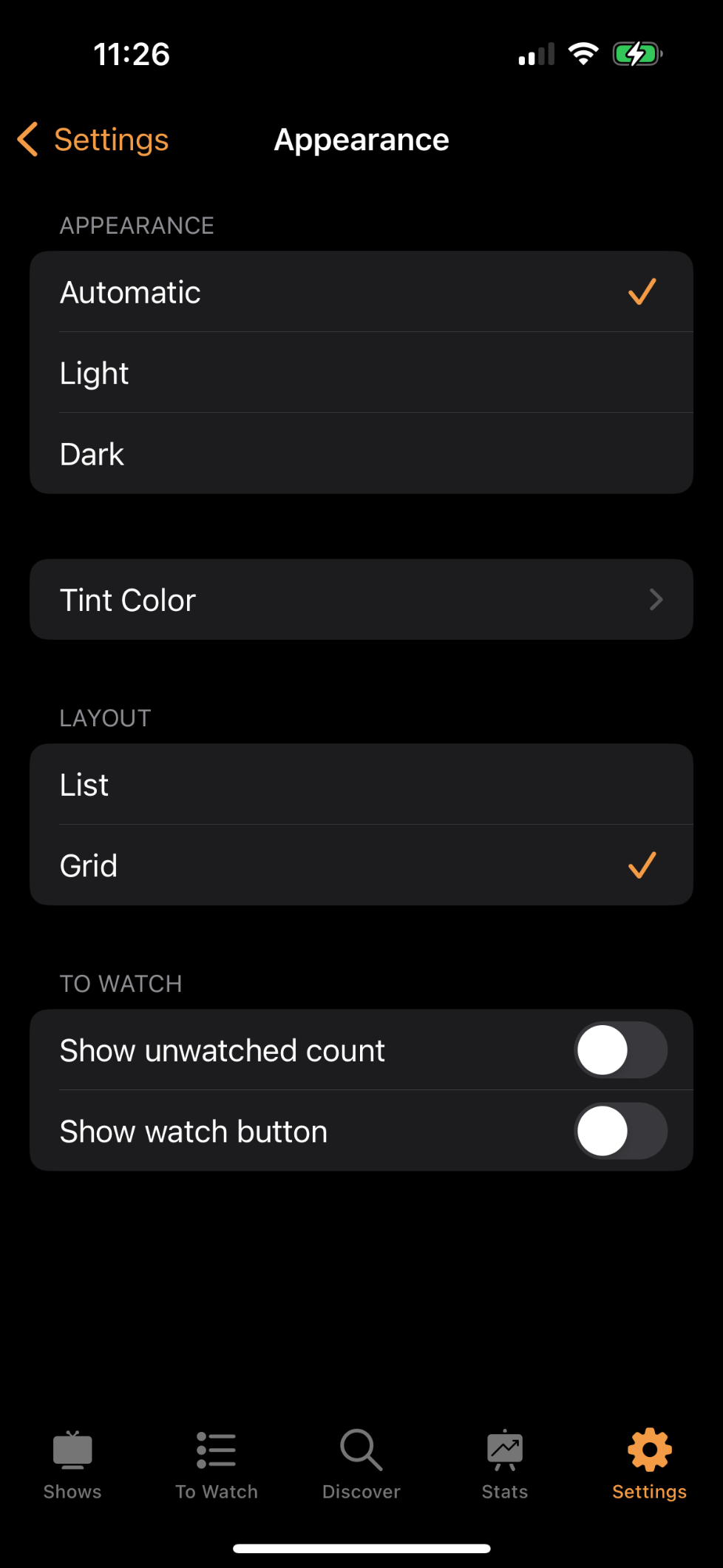Go to the Discover tab
This screenshot has height=1568, width=723.
pos(361,1464)
